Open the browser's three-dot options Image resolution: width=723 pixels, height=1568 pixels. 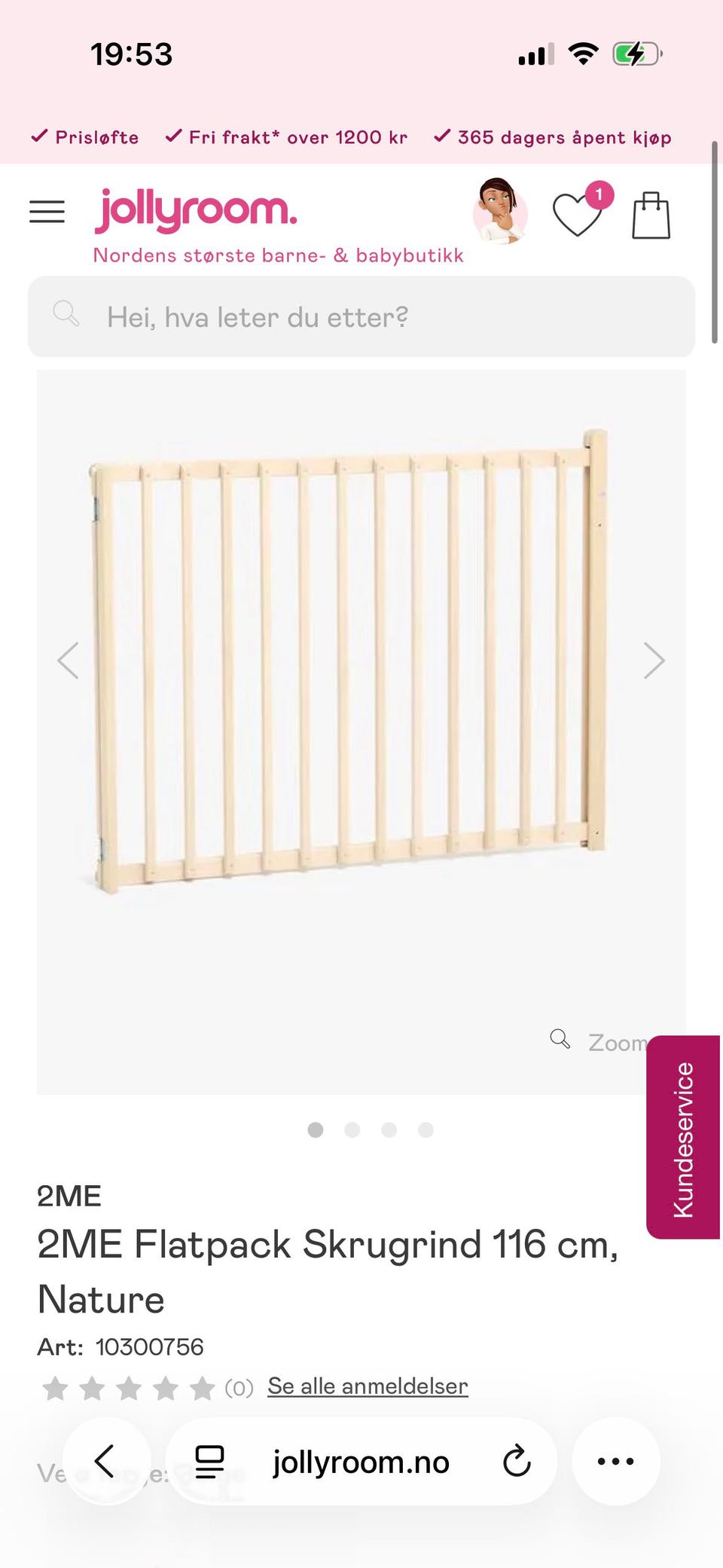point(615,1462)
